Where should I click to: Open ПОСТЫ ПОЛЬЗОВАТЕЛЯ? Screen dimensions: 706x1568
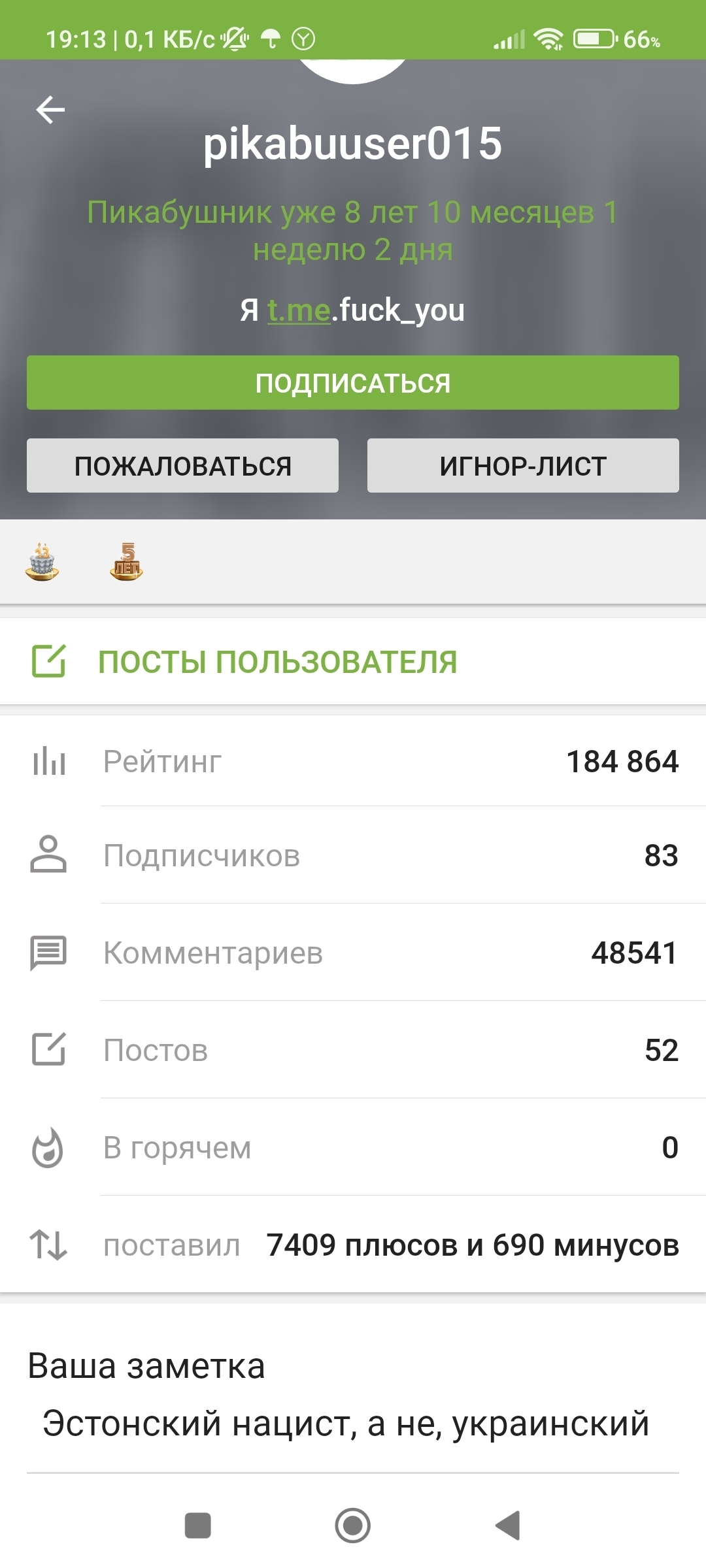pyautogui.click(x=277, y=662)
